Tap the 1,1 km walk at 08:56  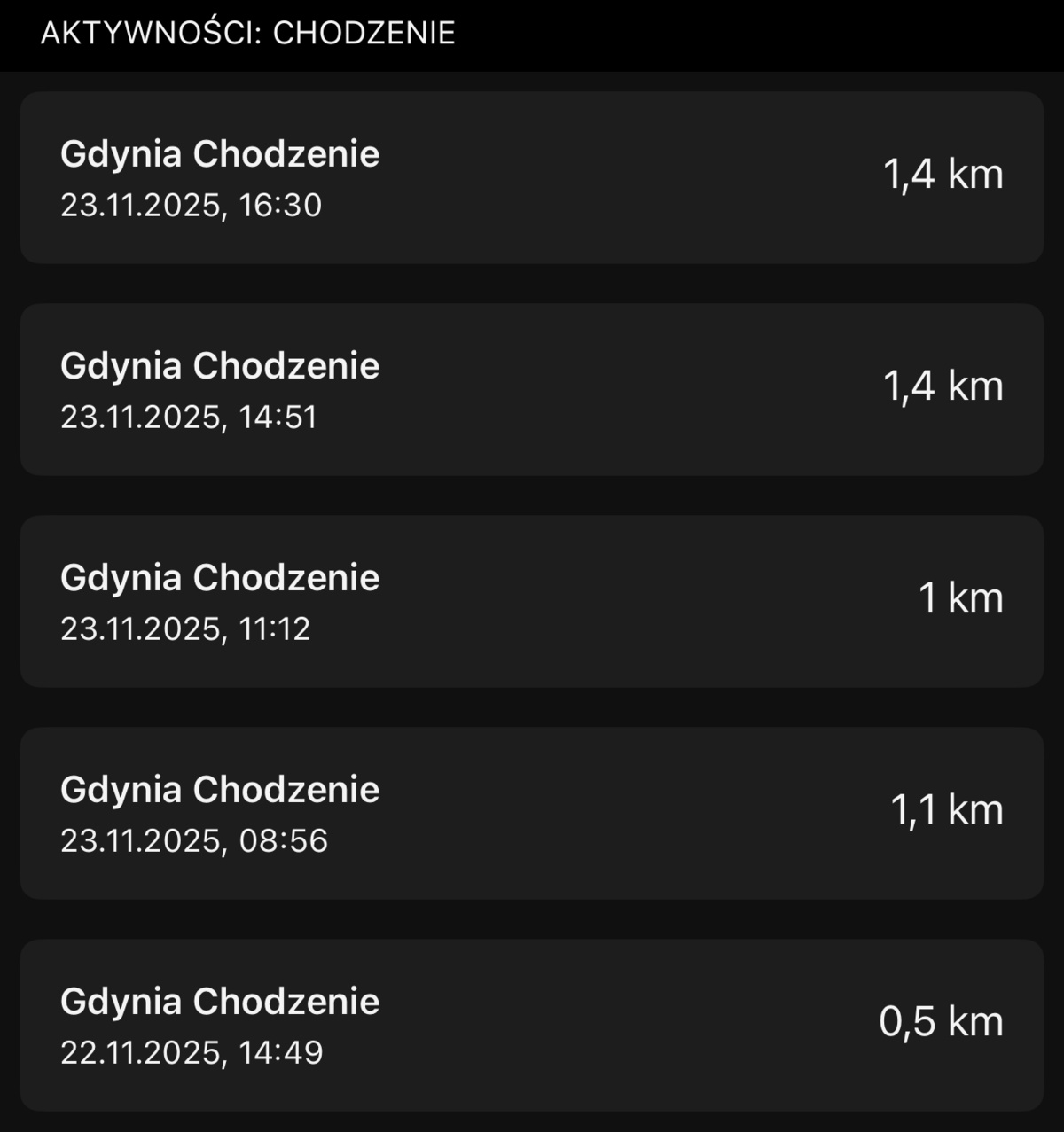point(531,813)
